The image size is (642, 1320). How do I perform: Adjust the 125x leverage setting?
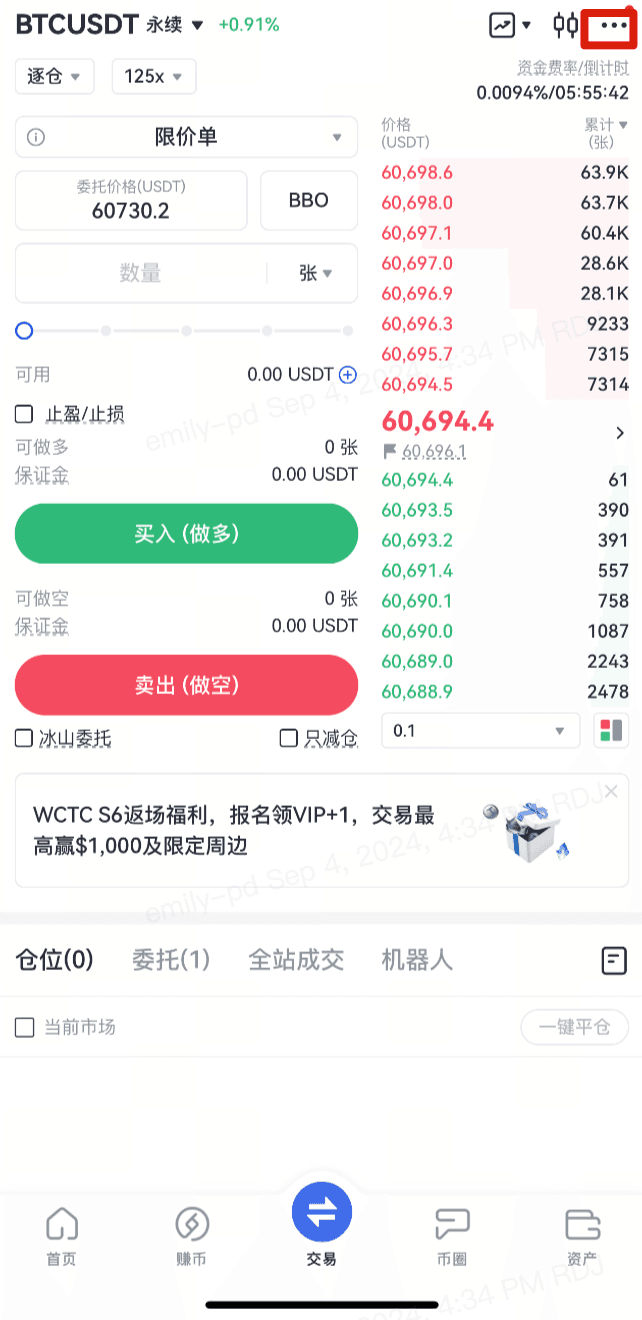click(x=153, y=76)
